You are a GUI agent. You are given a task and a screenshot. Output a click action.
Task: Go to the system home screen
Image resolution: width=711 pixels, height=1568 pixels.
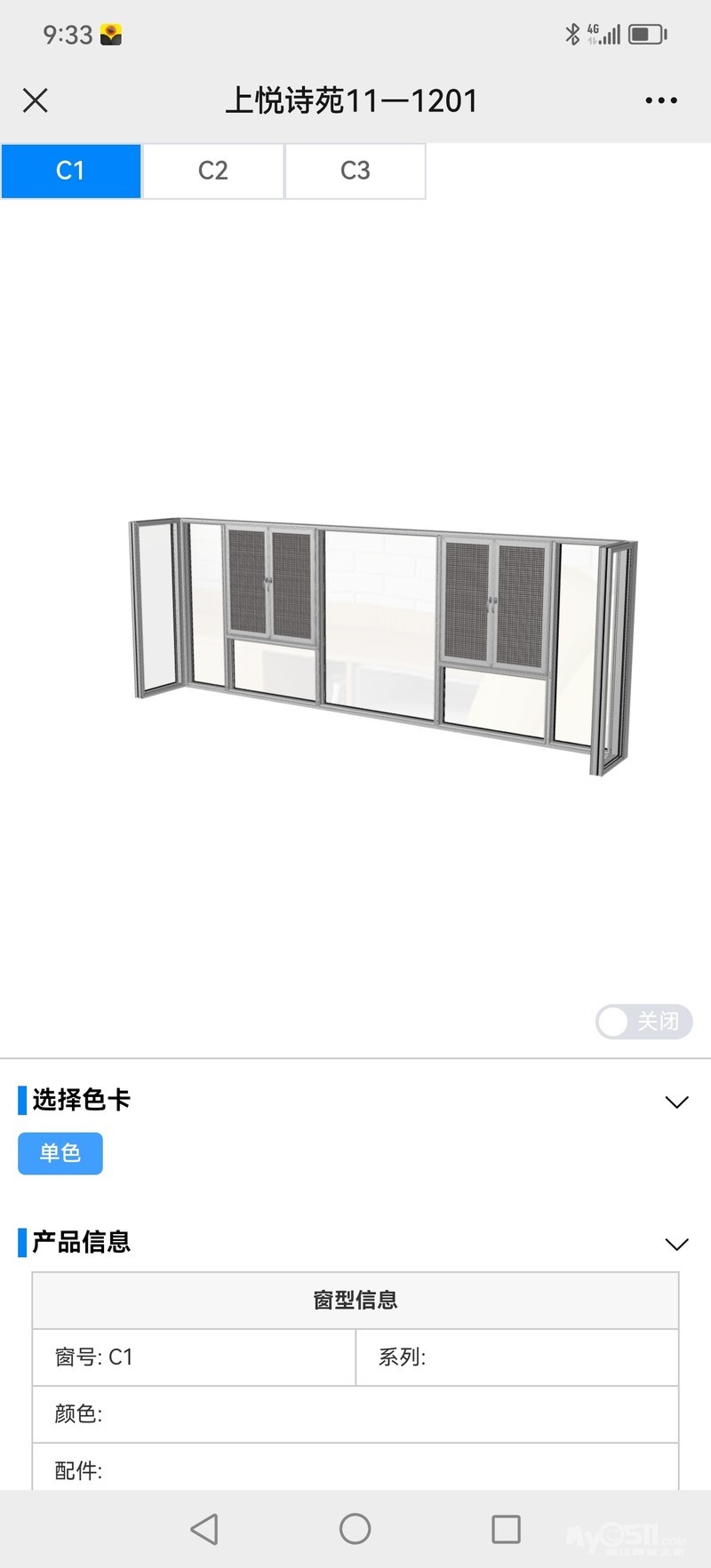[x=355, y=1529]
